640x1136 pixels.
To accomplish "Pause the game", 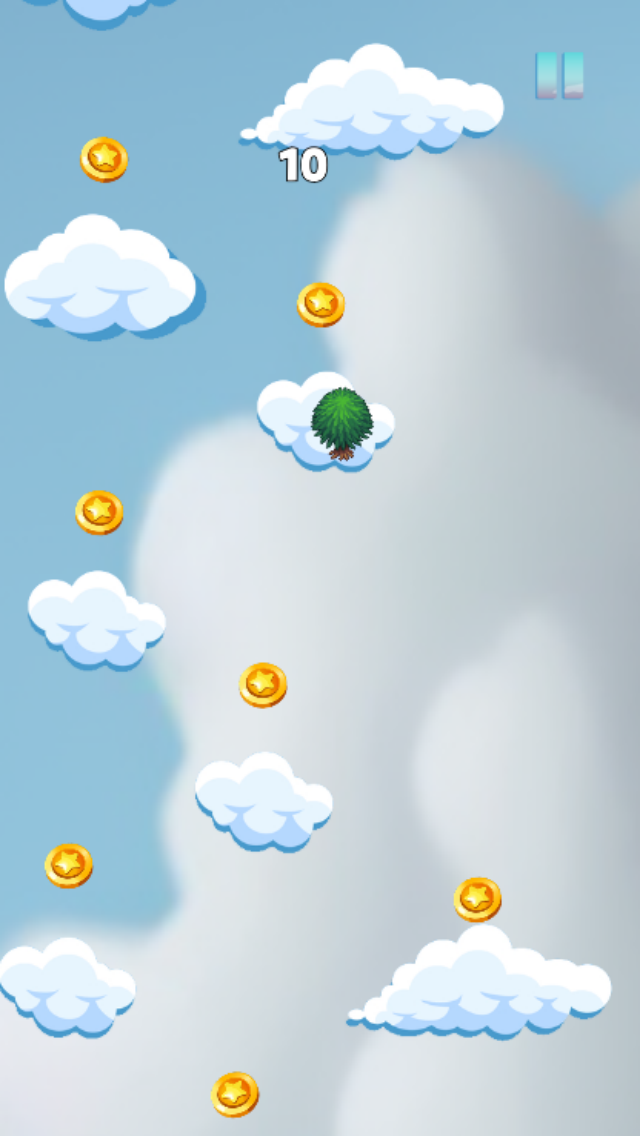I will point(559,75).
